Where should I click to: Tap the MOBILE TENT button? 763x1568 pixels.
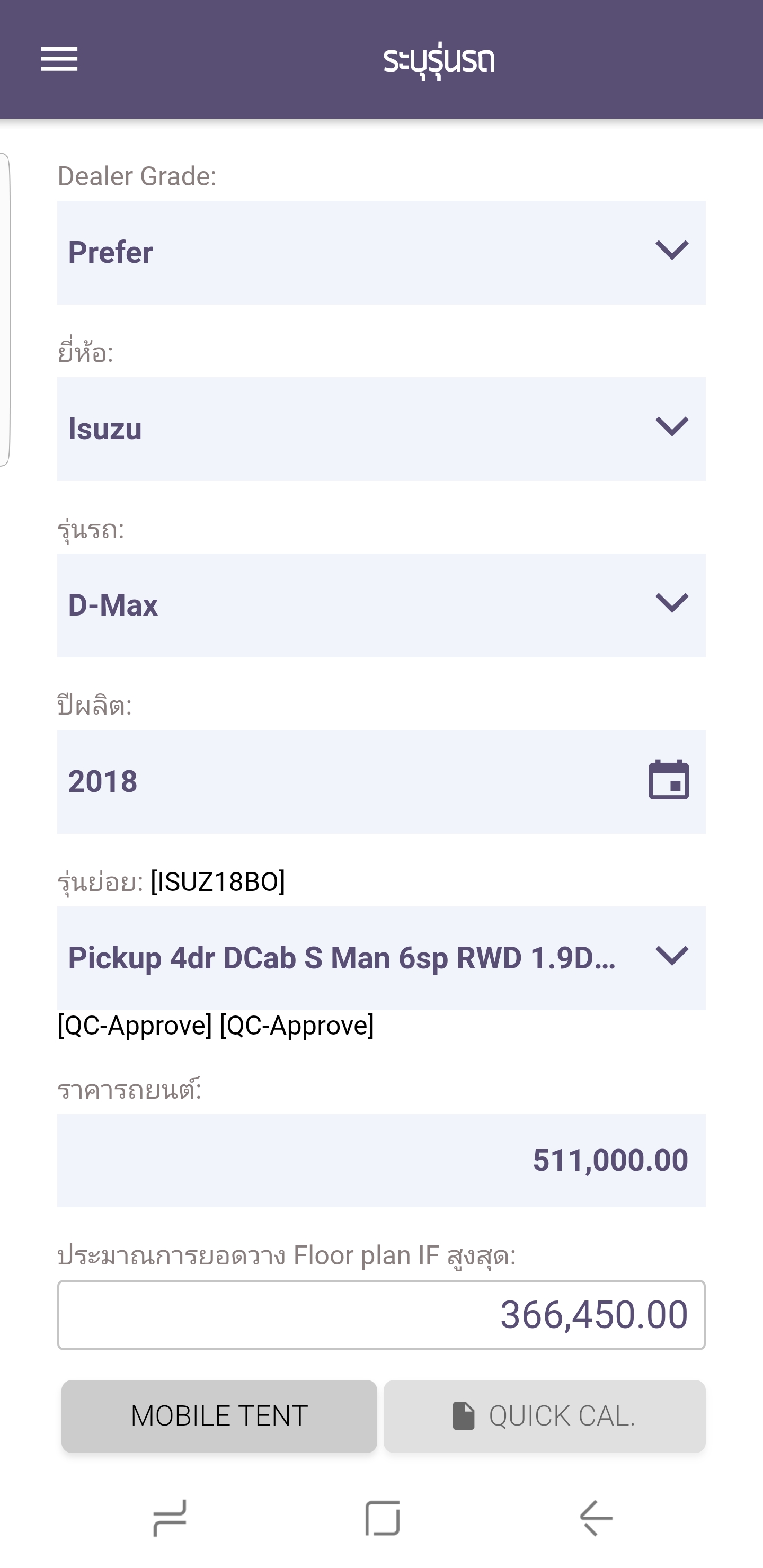point(219,1416)
